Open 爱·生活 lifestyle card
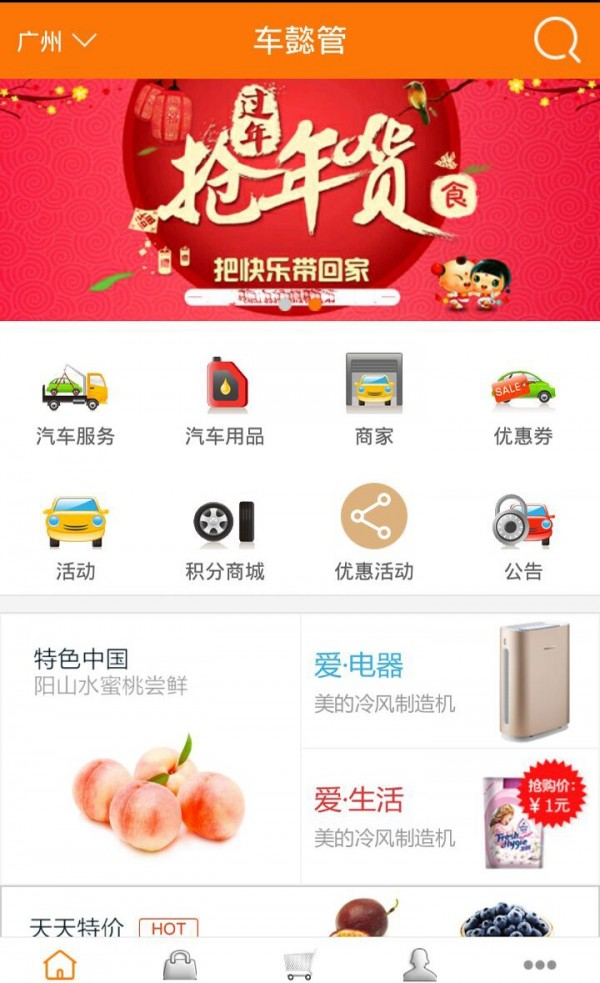The width and height of the screenshot is (600, 983). pos(450,816)
